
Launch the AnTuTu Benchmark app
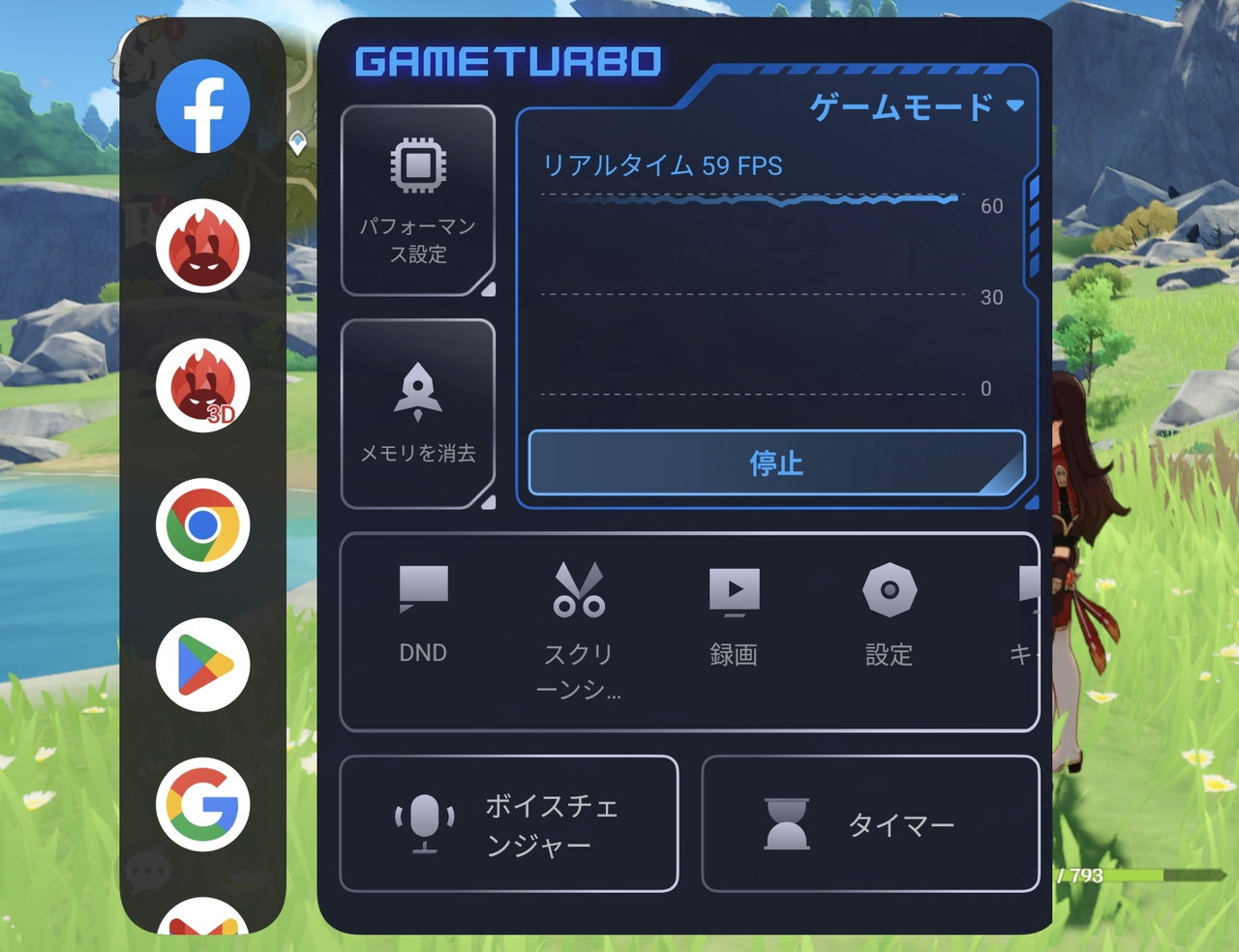pos(203,247)
